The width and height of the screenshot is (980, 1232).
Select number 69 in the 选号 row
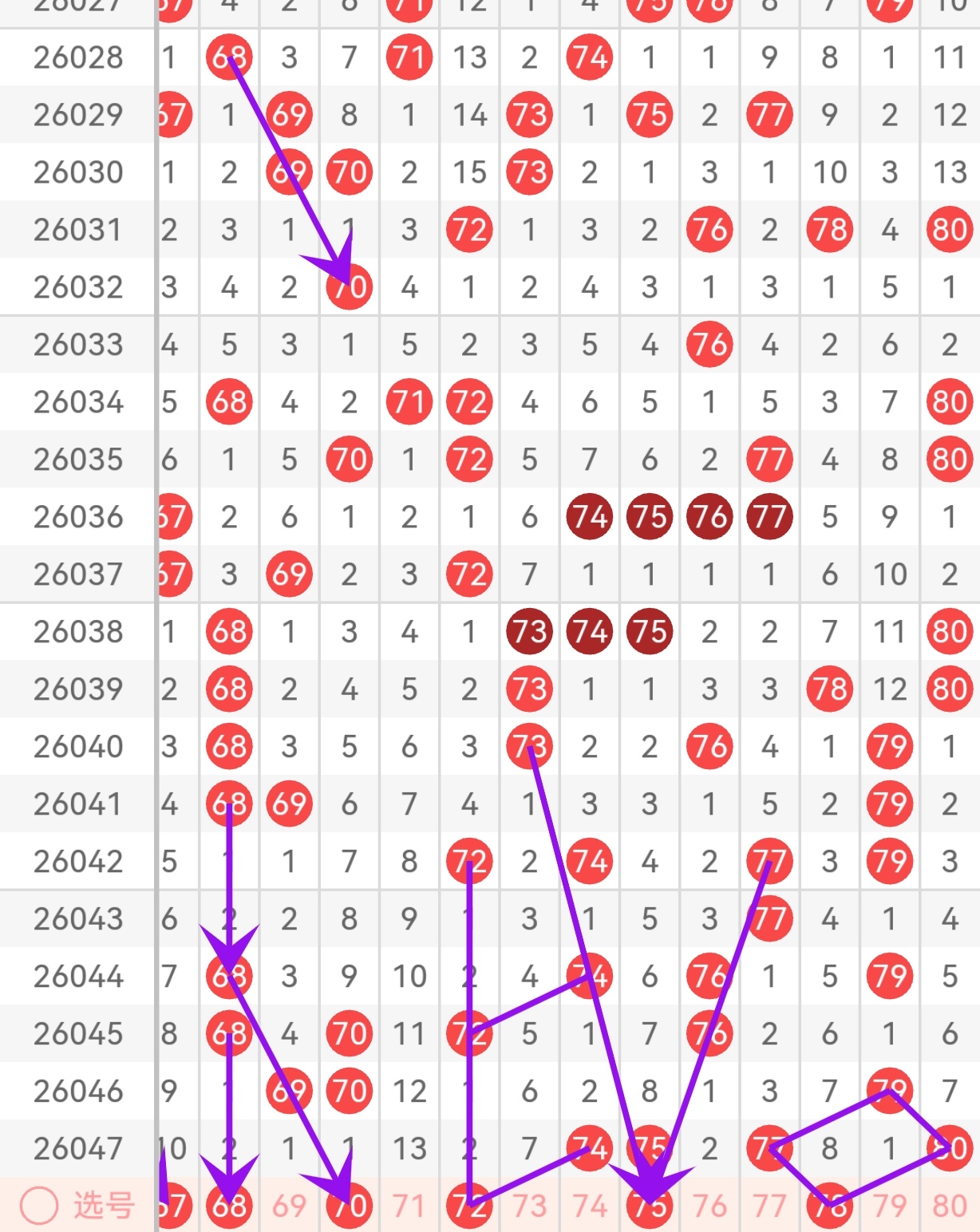coord(289,1206)
